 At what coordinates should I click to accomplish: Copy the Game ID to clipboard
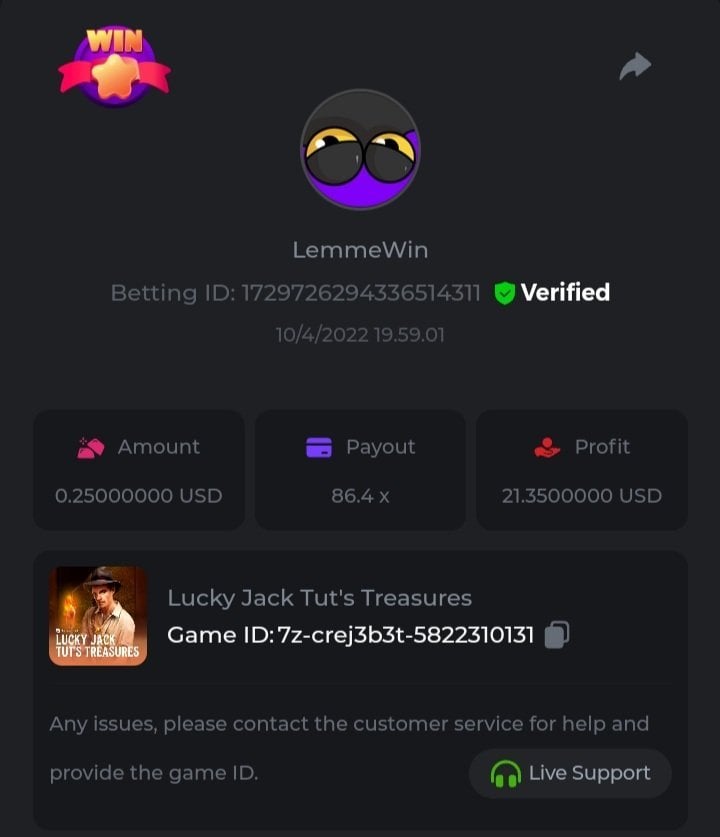coord(557,635)
